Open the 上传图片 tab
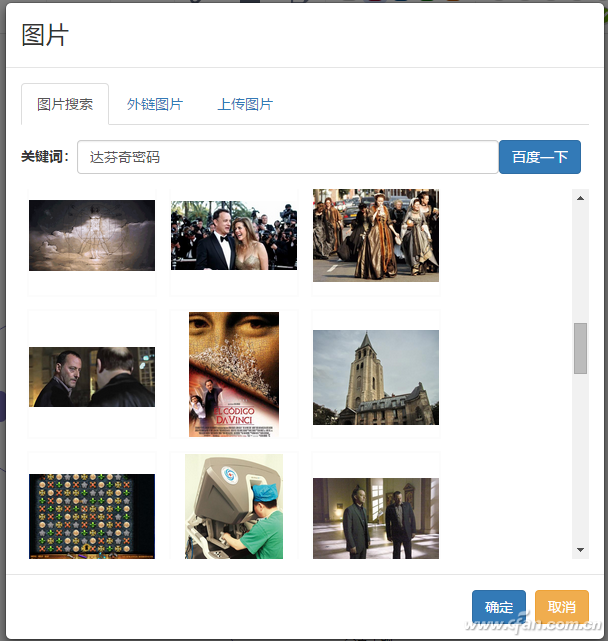This screenshot has height=641, width=608. tap(245, 104)
